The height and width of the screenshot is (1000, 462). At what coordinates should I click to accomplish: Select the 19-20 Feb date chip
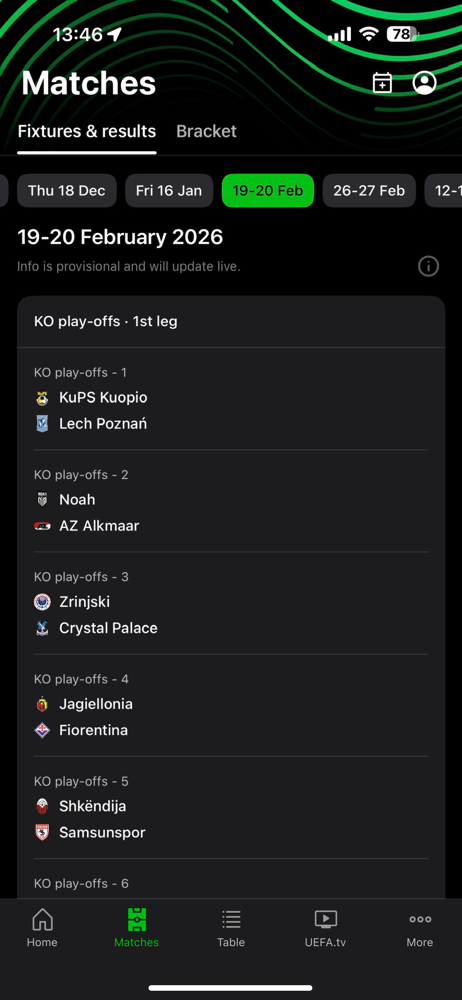tap(268, 191)
